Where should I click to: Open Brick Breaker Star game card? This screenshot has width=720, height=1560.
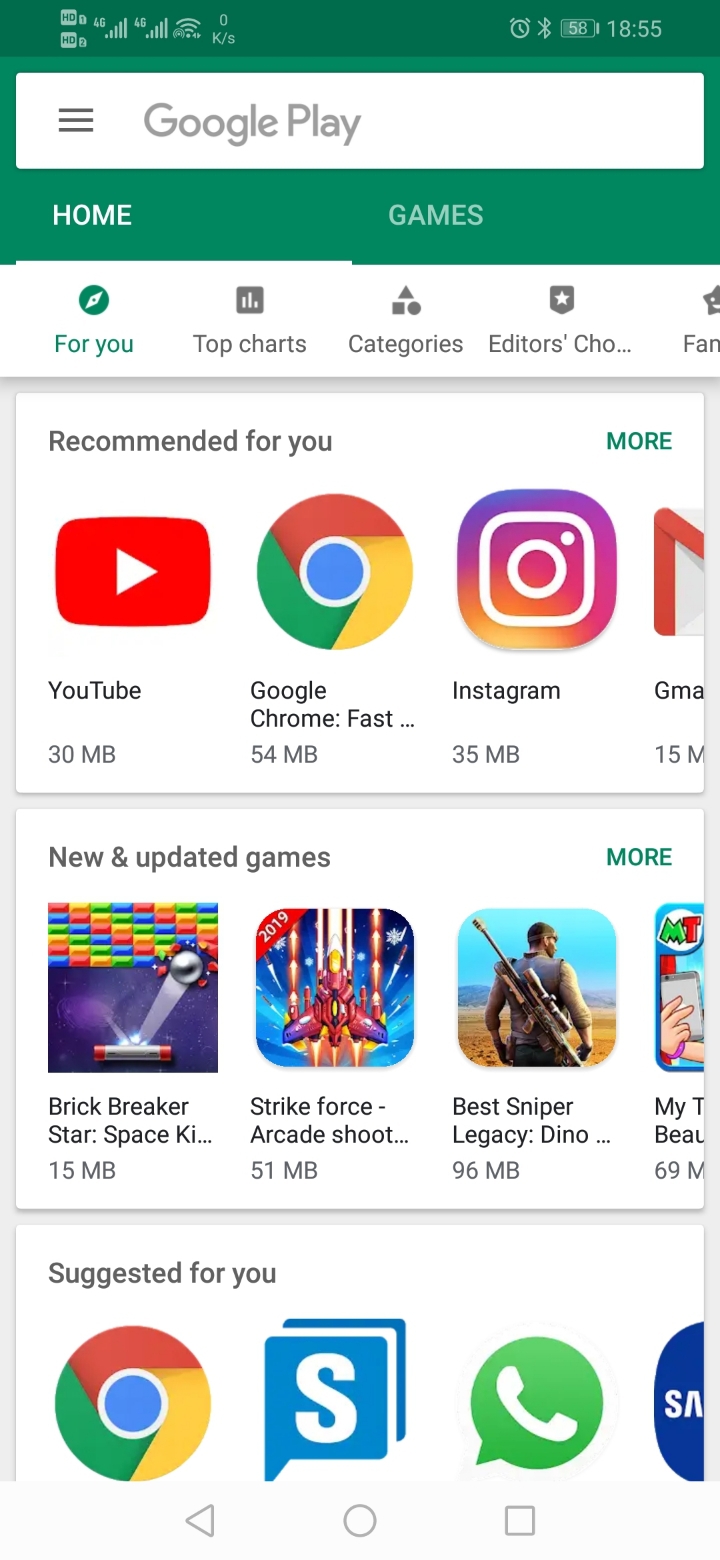[133, 1042]
